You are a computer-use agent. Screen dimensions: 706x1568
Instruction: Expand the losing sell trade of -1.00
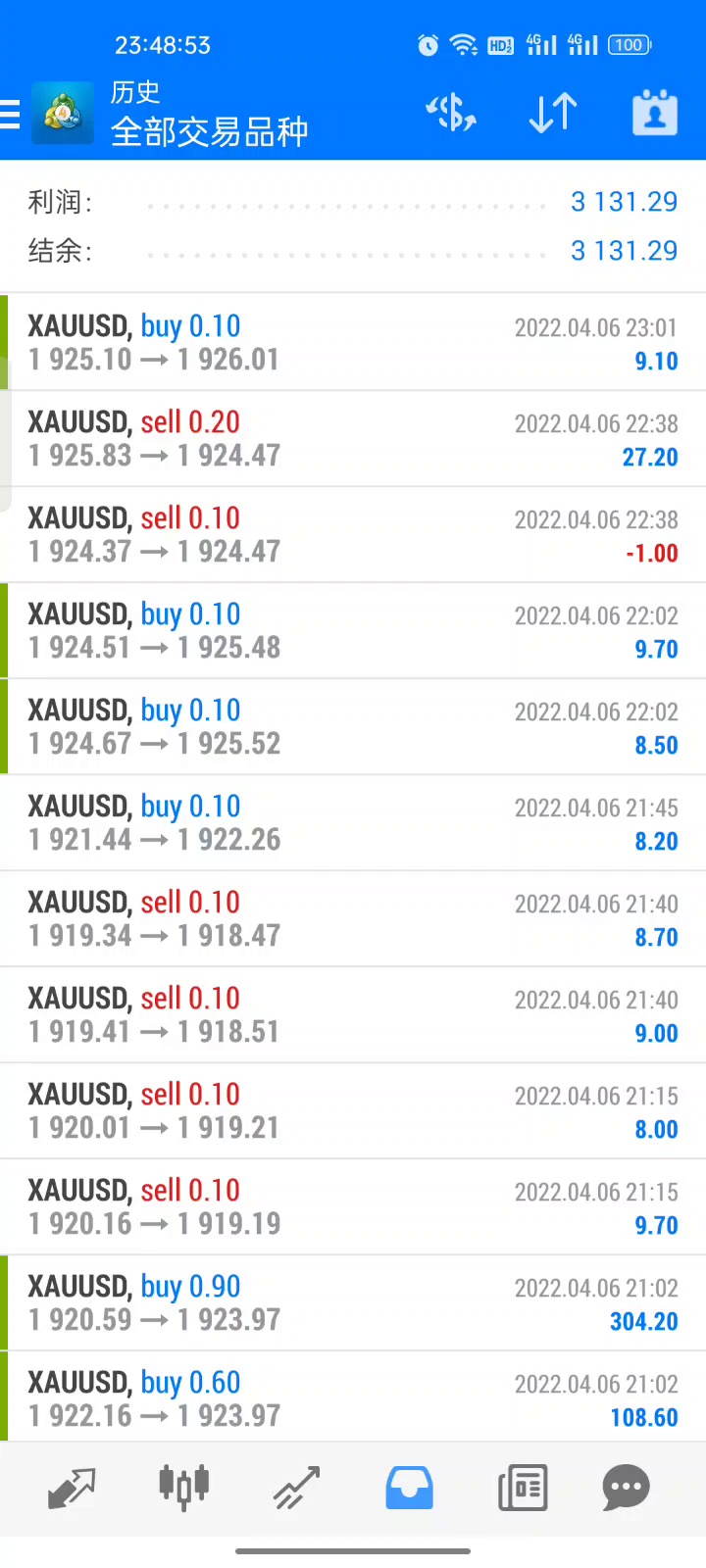tap(353, 535)
